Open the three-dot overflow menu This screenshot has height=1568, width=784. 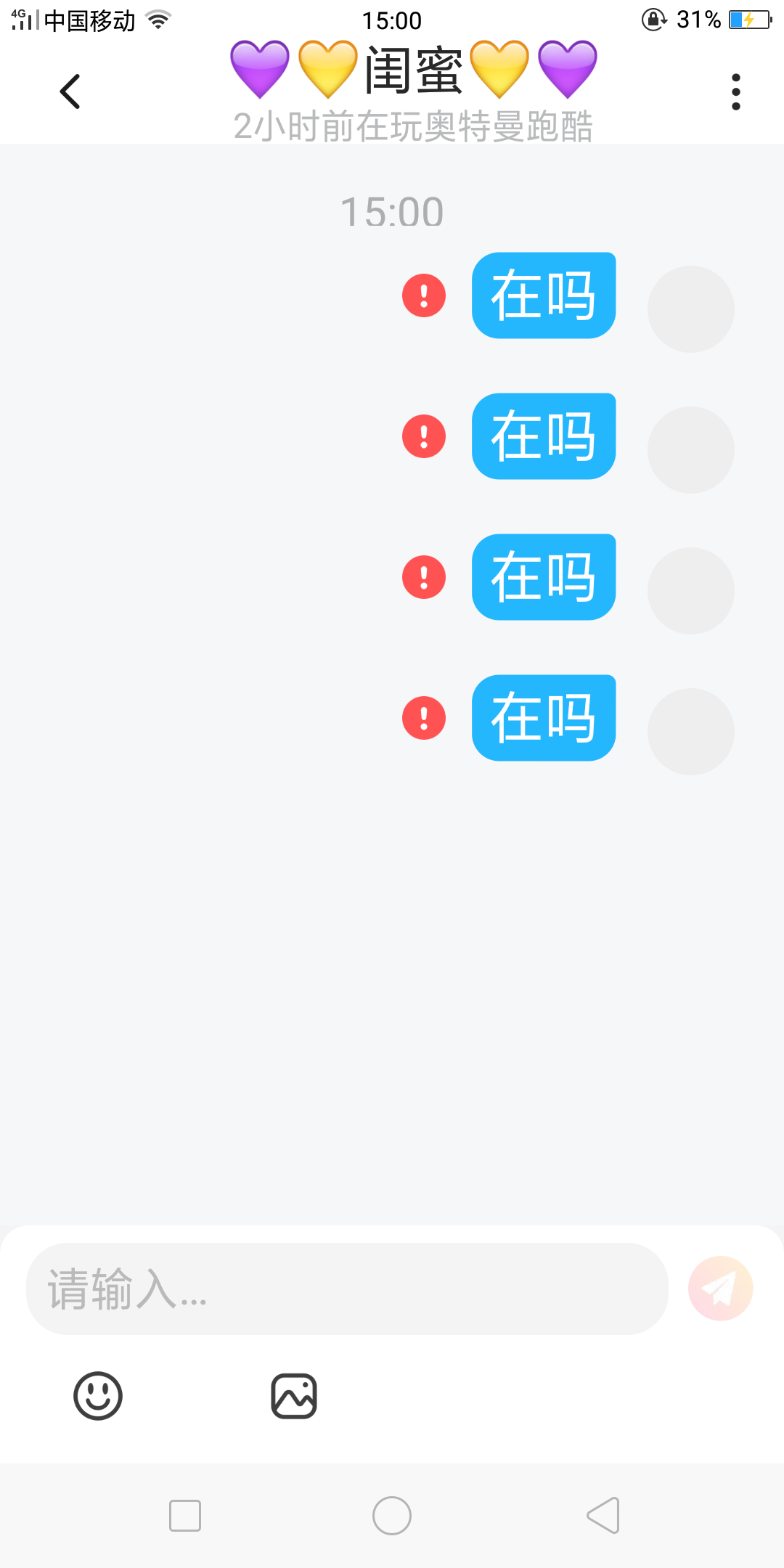click(735, 91)
